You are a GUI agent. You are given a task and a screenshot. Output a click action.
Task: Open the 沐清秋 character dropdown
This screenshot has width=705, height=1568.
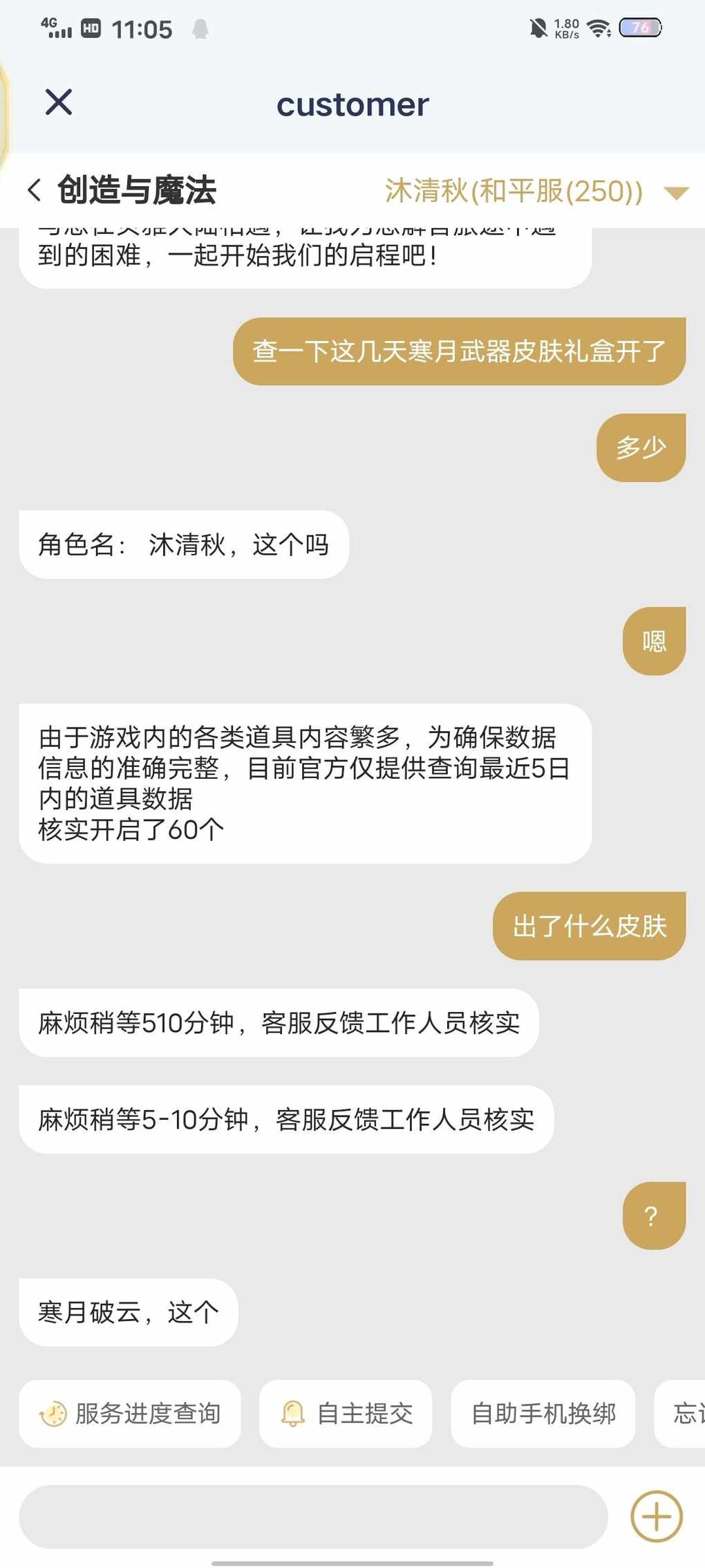click(675, 192)
